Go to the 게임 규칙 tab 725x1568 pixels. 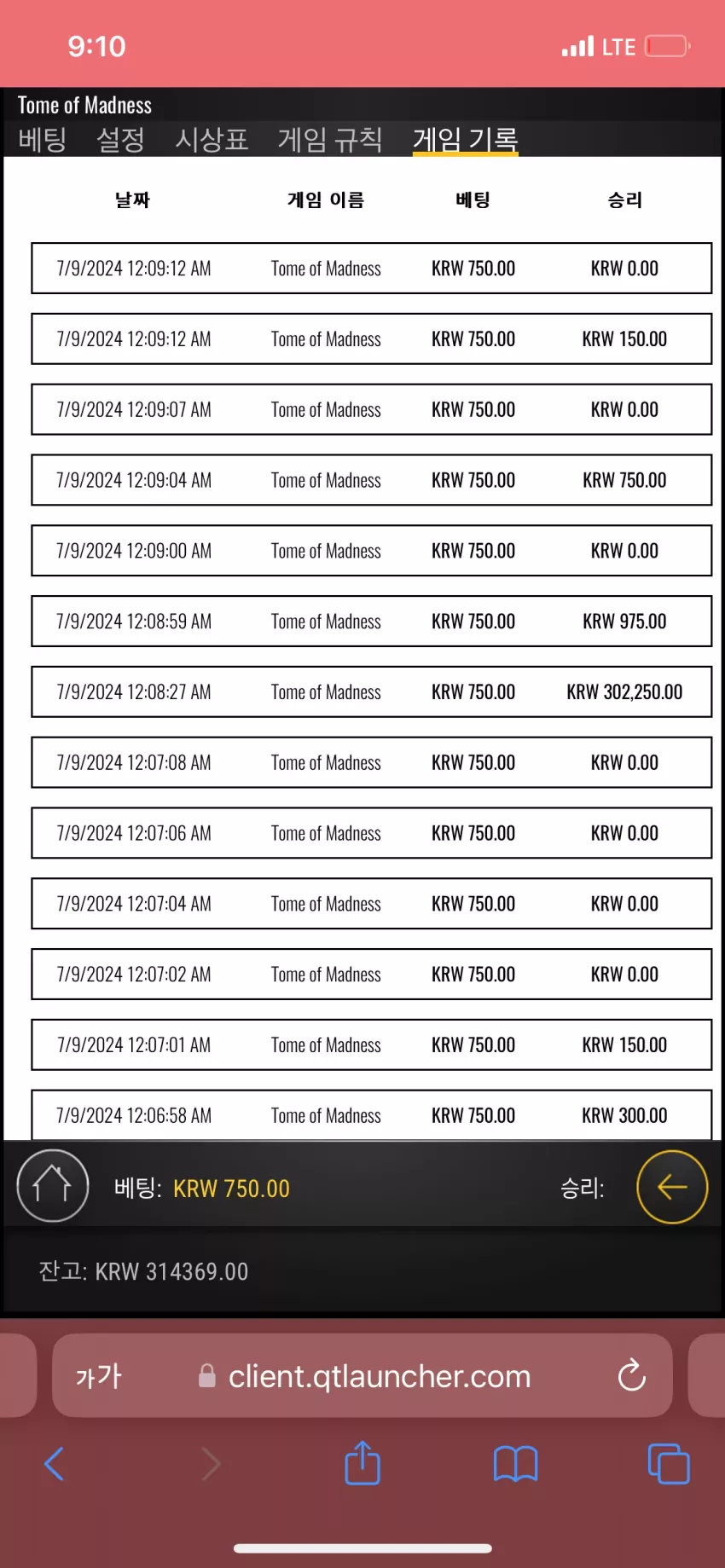click(x=330, y=139)
